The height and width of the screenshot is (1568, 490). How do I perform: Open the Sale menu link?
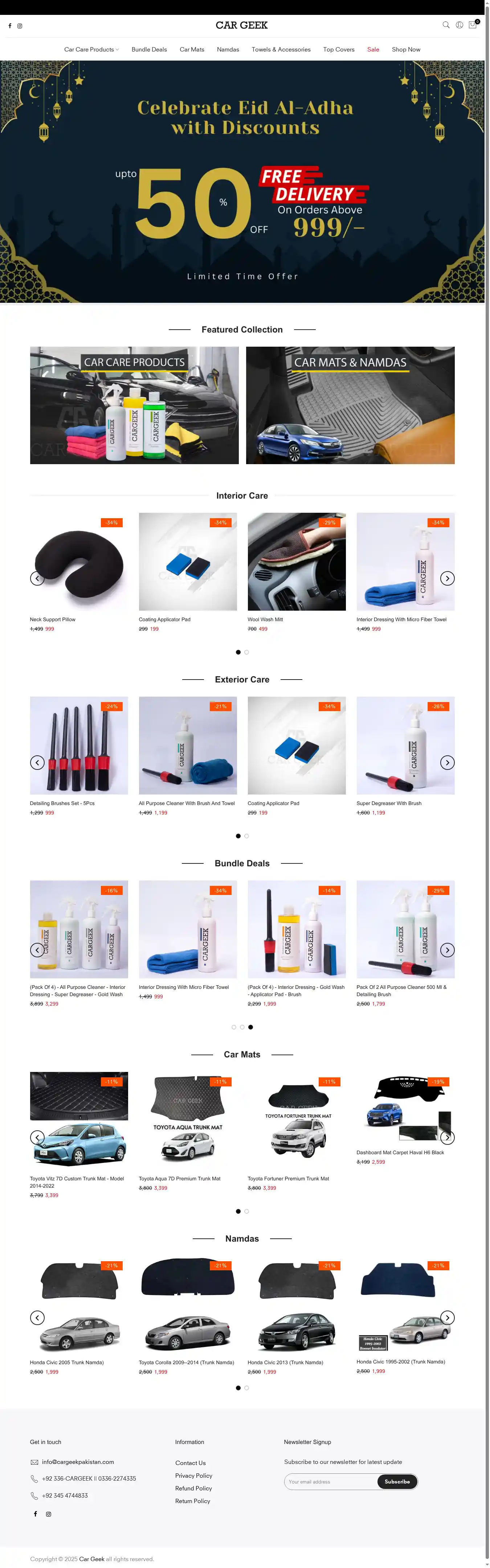point(373,49)
